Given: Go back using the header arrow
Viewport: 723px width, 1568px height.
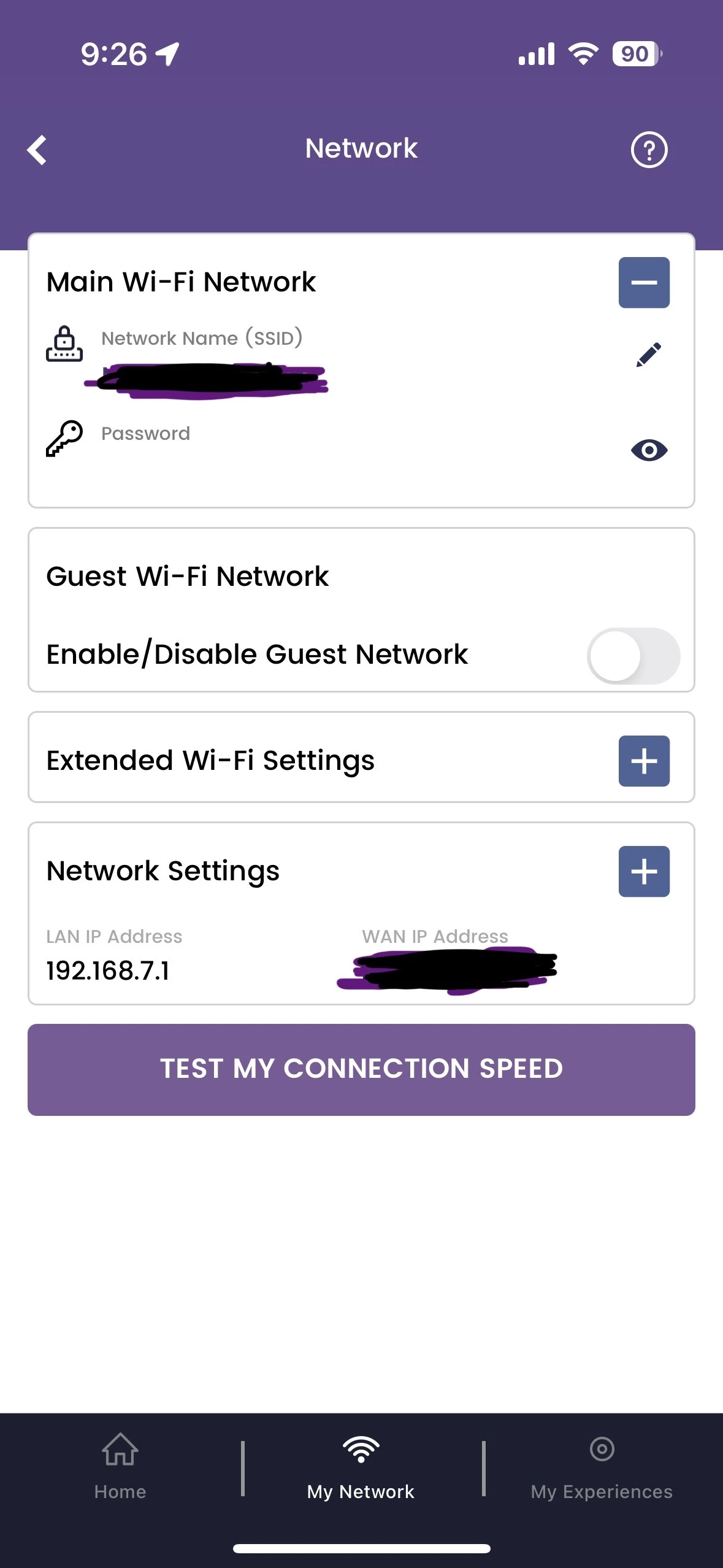Looking at the screenshot, I should 37,150.
